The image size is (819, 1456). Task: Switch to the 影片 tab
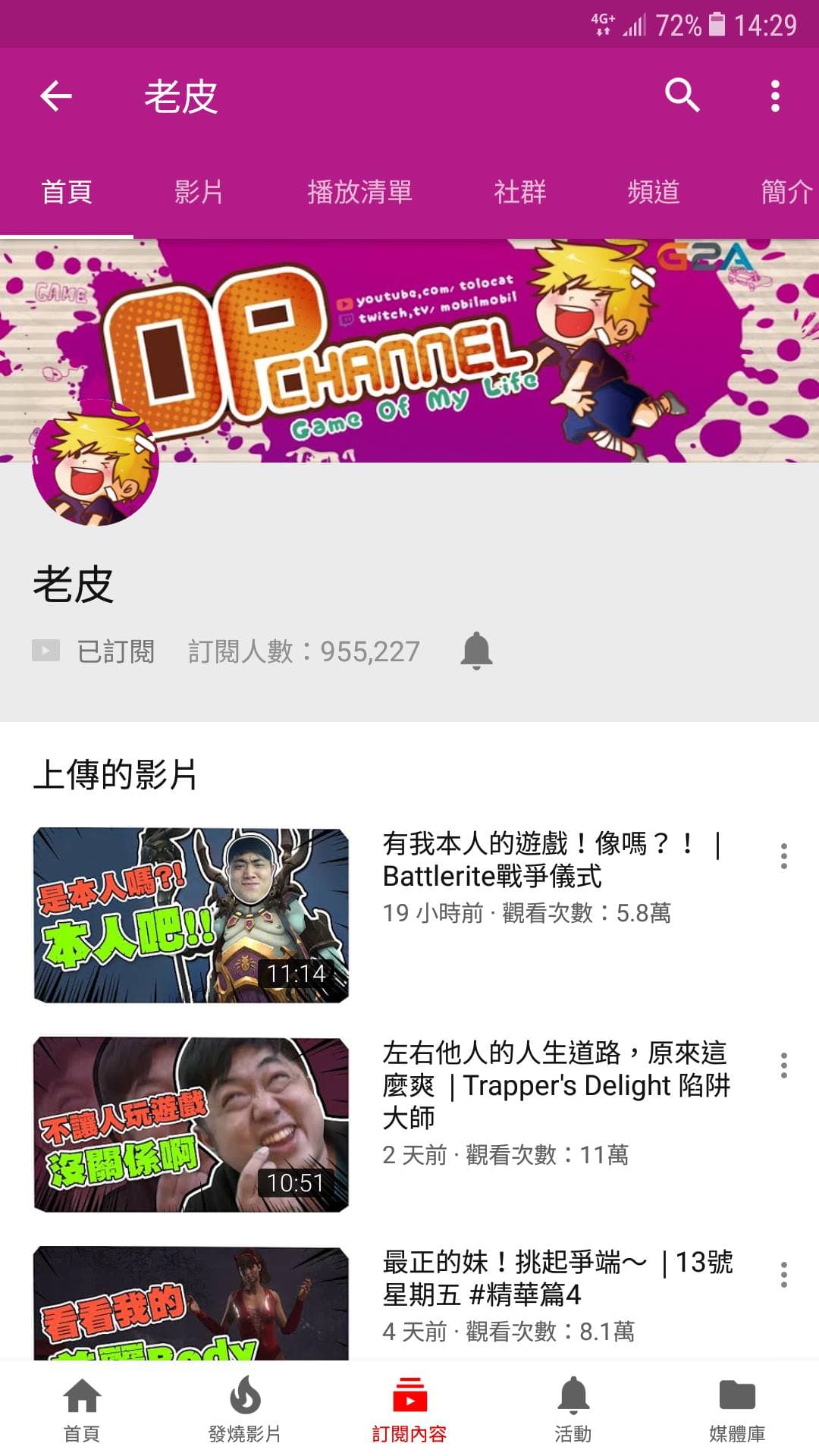[199, 192]
